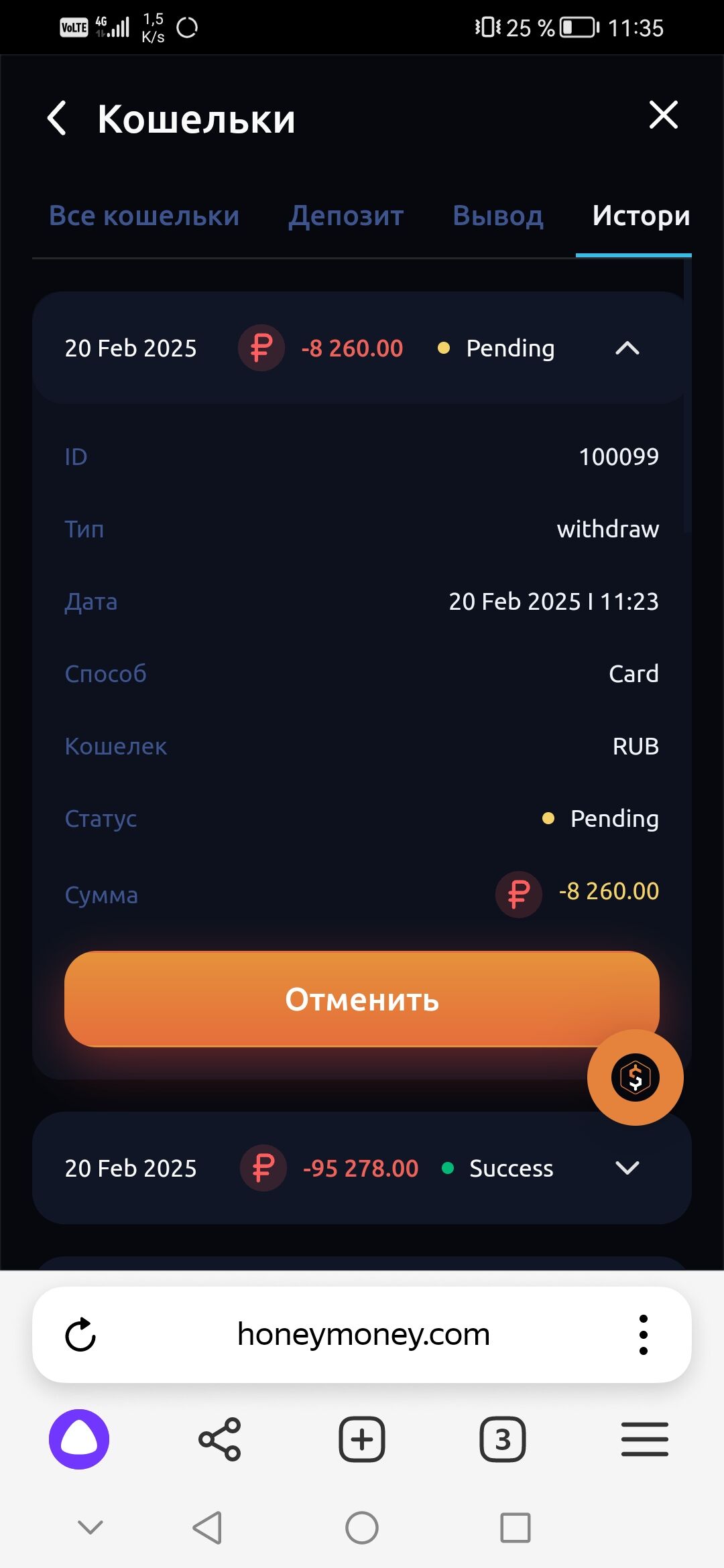
Task: Open the Депозит tab
Action: (x=346, y=216)
